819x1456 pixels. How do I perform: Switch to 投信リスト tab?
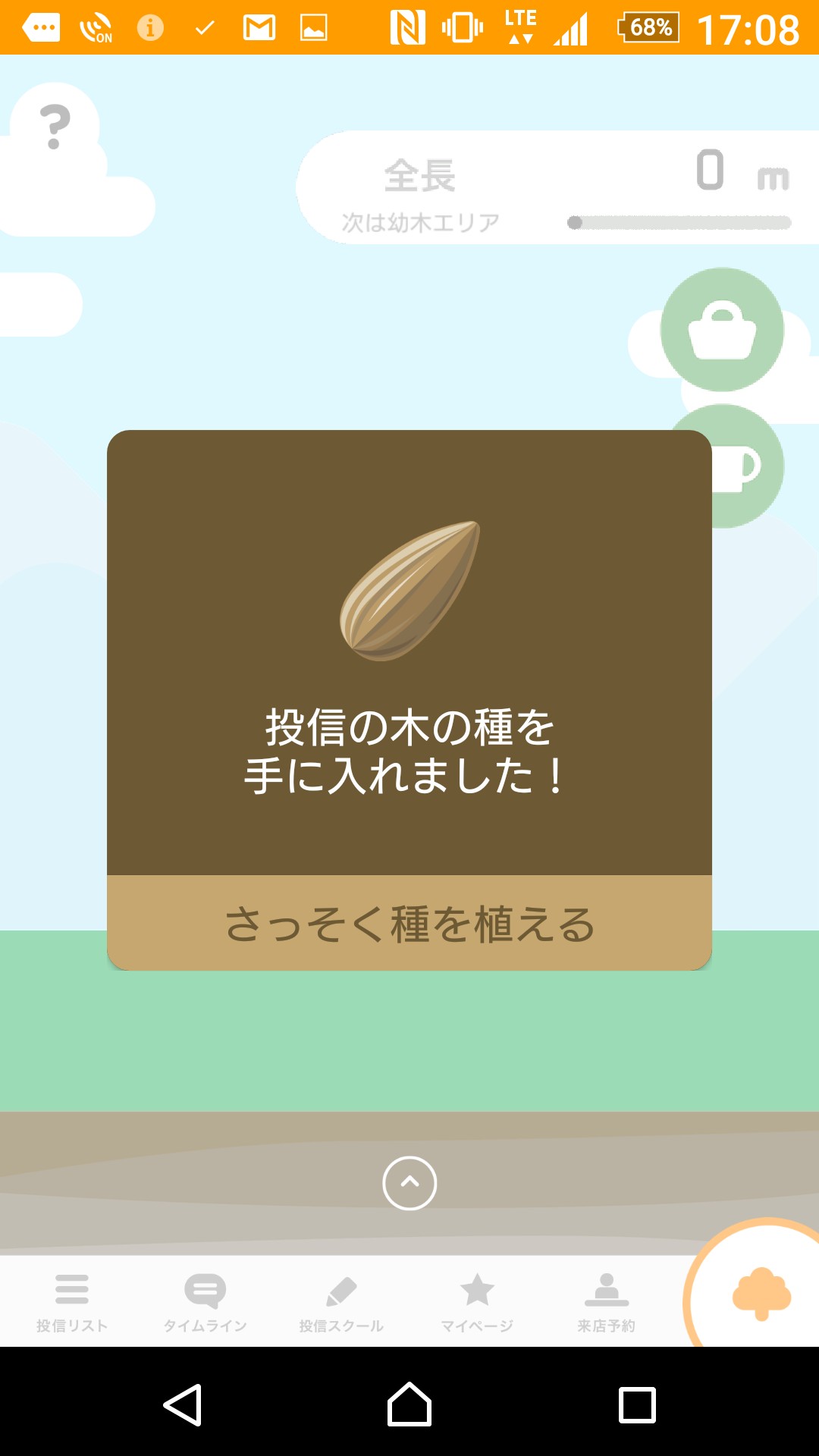coord(72,1301)
